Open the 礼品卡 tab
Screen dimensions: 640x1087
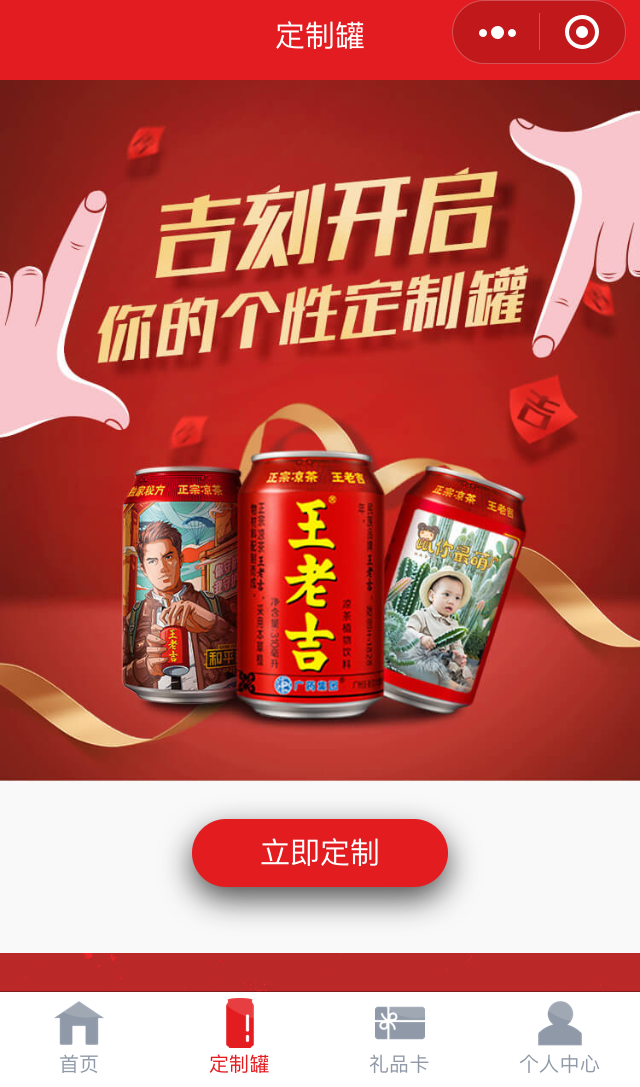coord(399,1038)
